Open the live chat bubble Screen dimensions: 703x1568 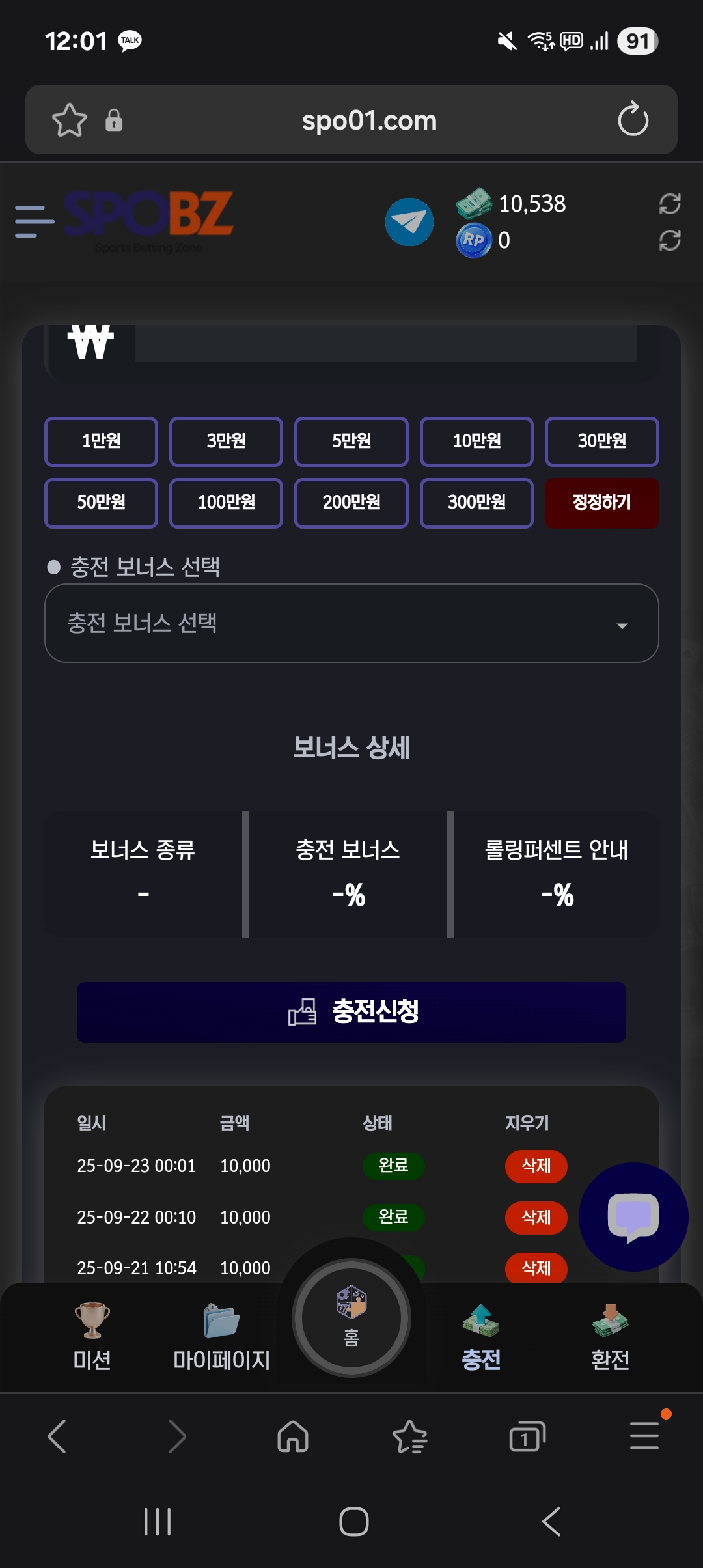coord(633,1216)
